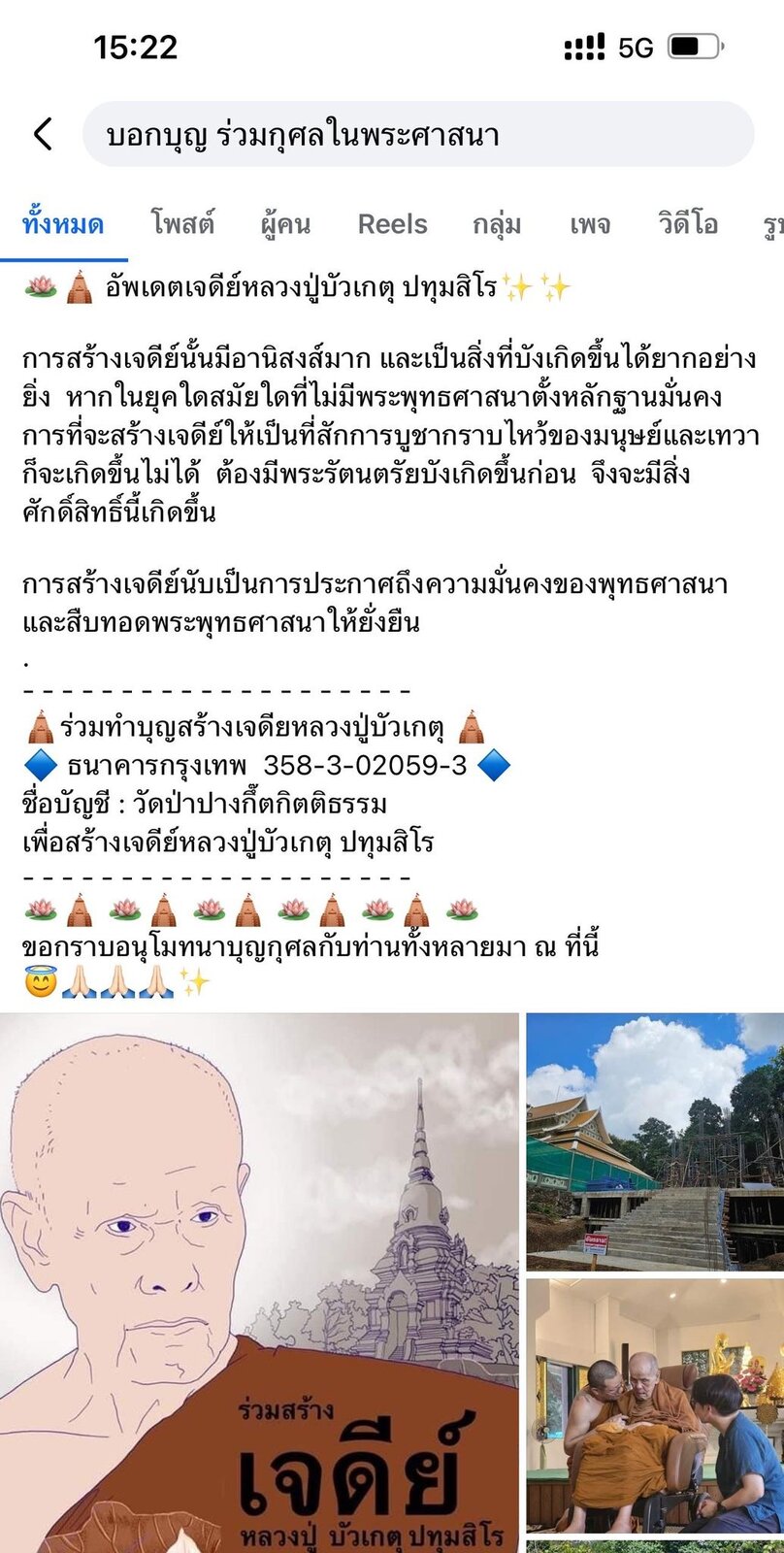Open the photo of monk in wheelchair
This screenshot has height=1553, width=784.
(x=655, y=1406)
